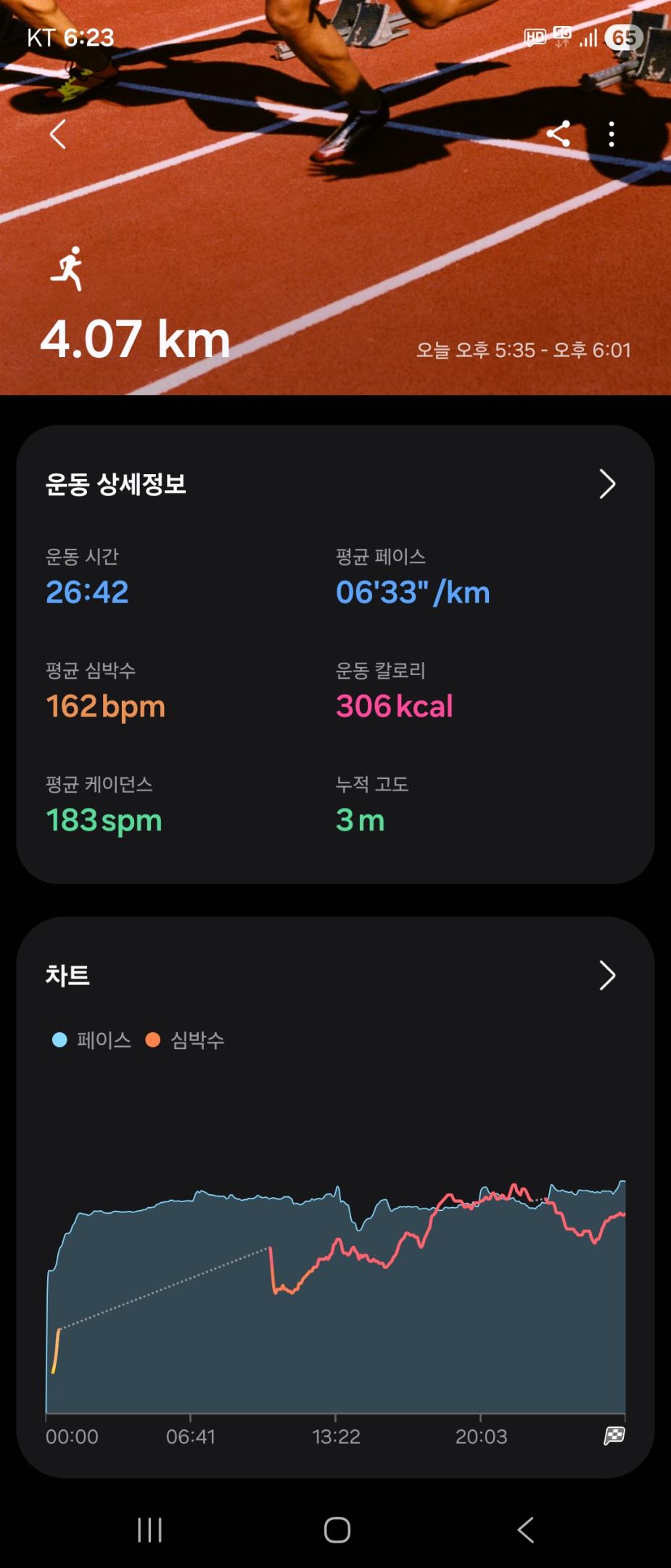The image size is (671, 1568).
Task: Tap the 4.07 km distance text
Action: click(135, 338)
